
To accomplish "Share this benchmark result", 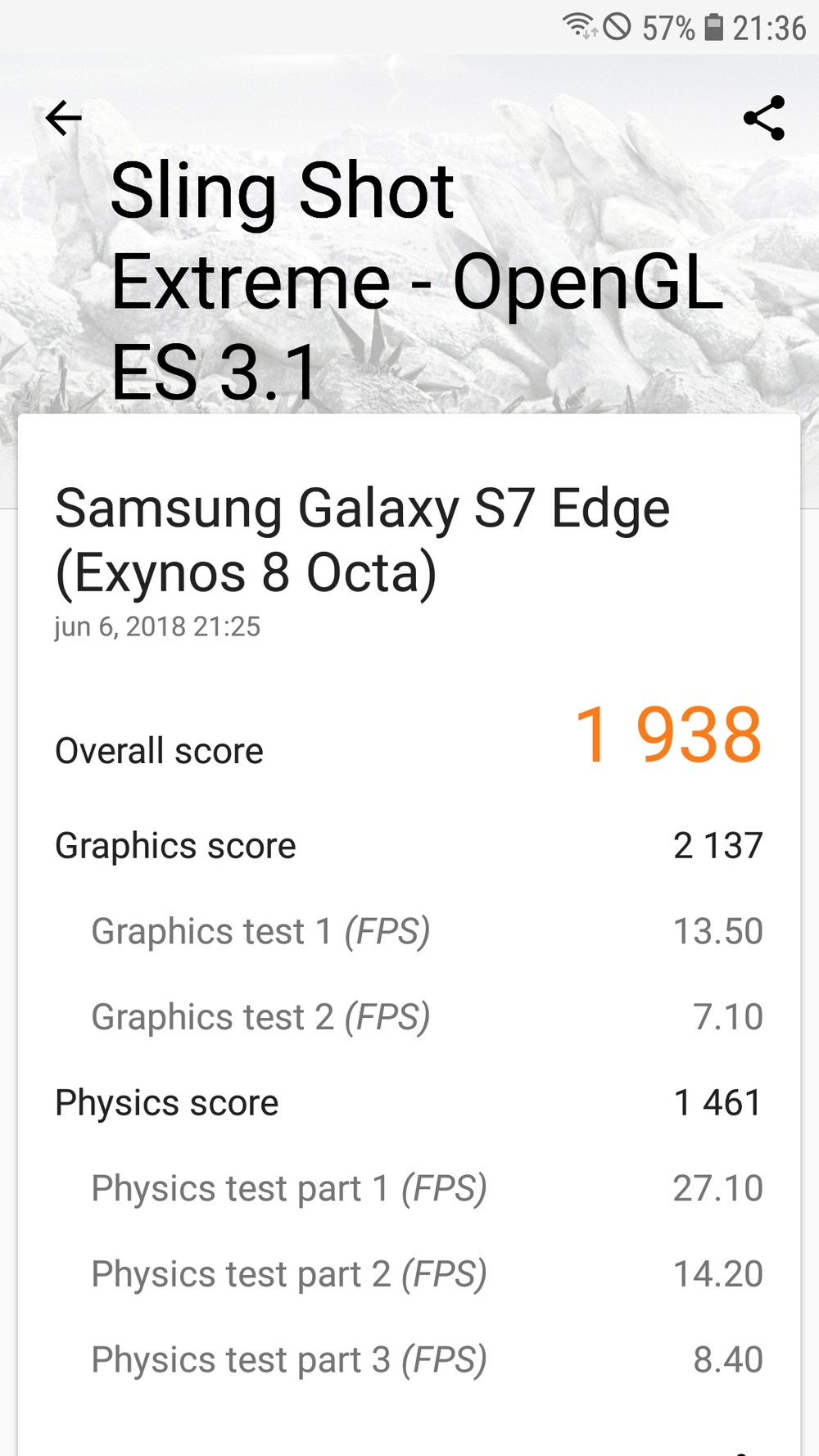I will tap(764, 119).
